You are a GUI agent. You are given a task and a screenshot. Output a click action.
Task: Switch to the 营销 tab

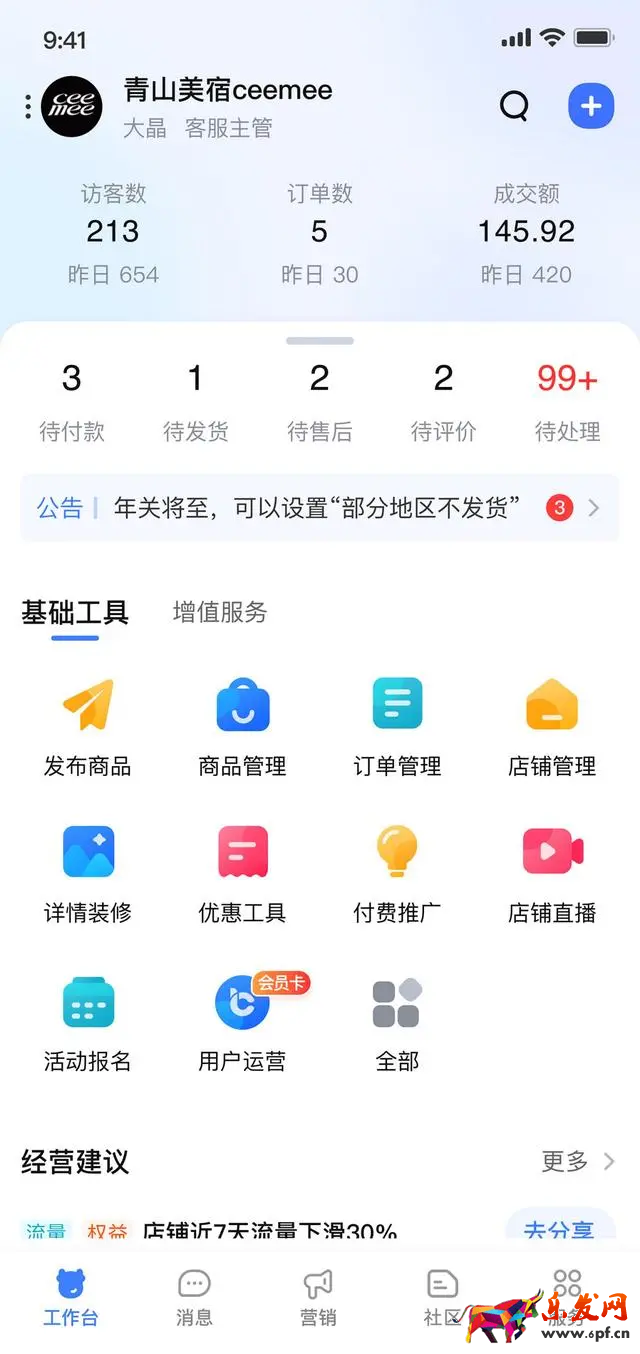(318, 1298)
